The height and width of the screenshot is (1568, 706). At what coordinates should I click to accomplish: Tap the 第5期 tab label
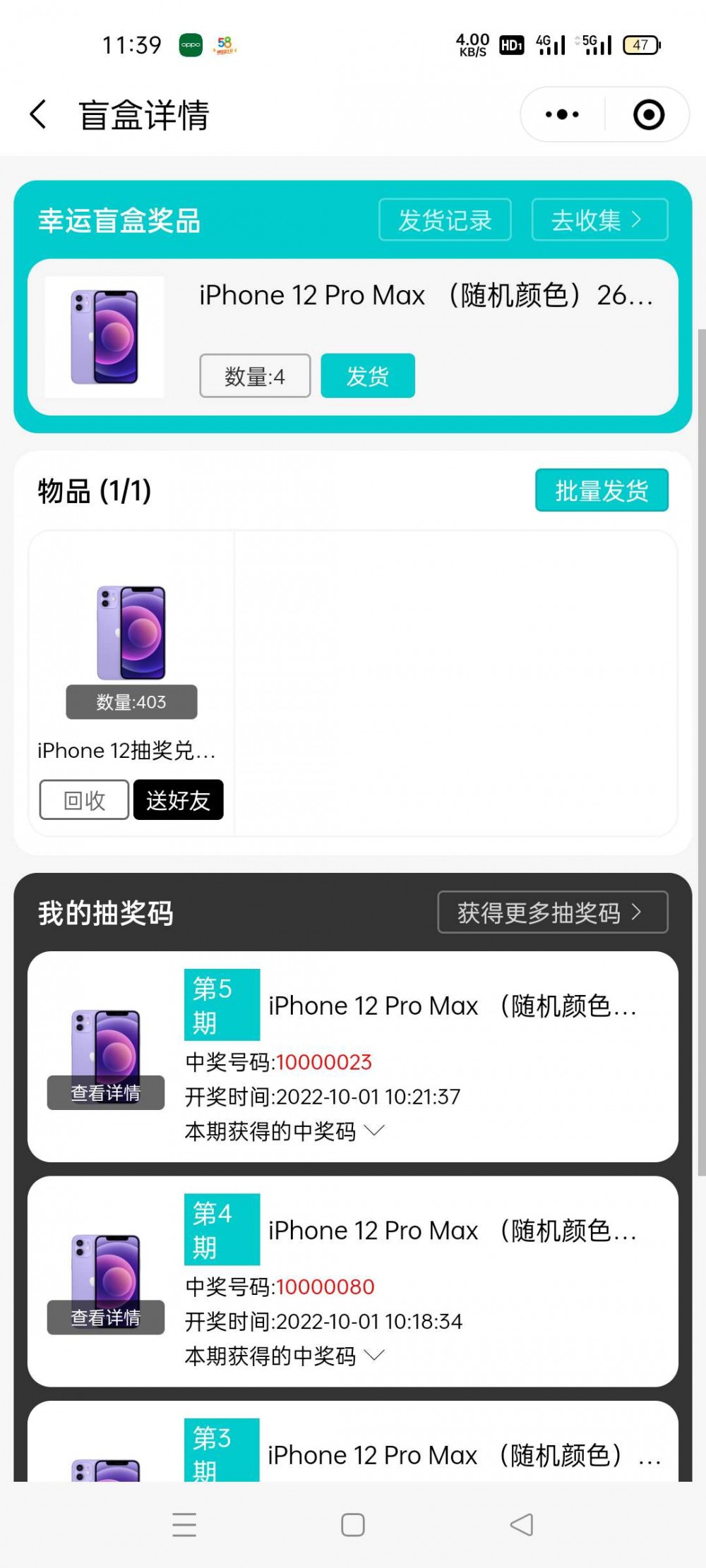(222, 1003)
